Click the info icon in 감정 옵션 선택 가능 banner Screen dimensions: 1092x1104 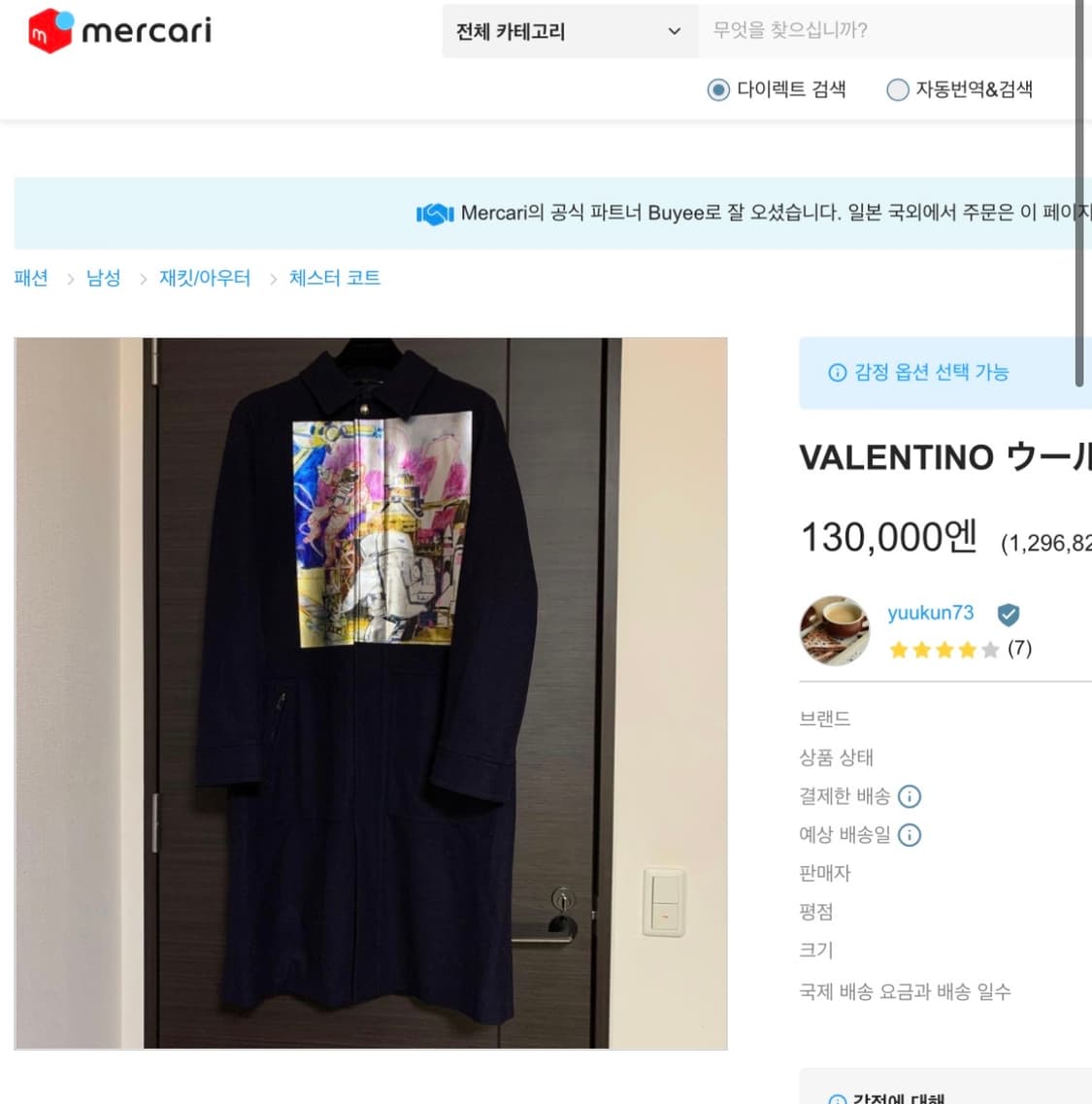click(836, 372)
